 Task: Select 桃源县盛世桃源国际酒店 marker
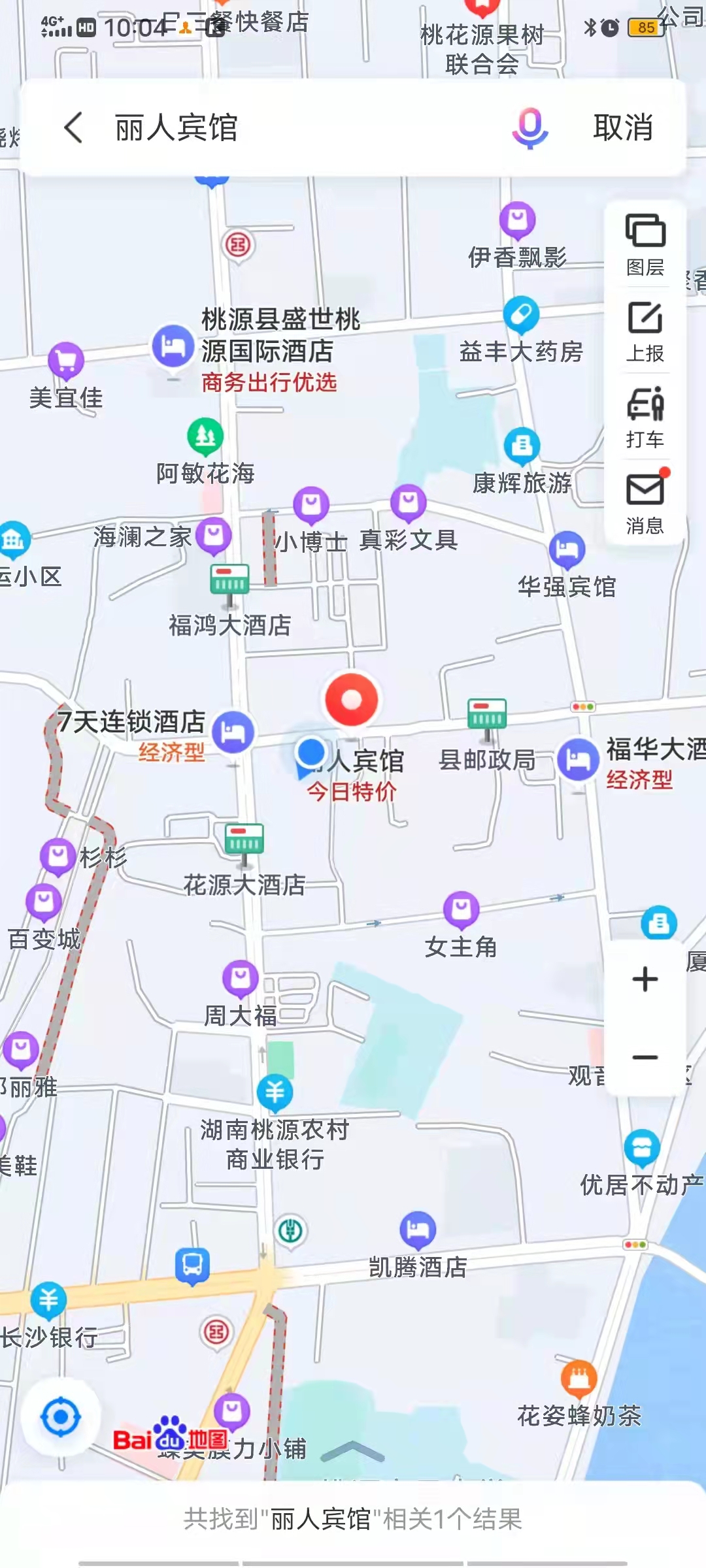point(173,346)
